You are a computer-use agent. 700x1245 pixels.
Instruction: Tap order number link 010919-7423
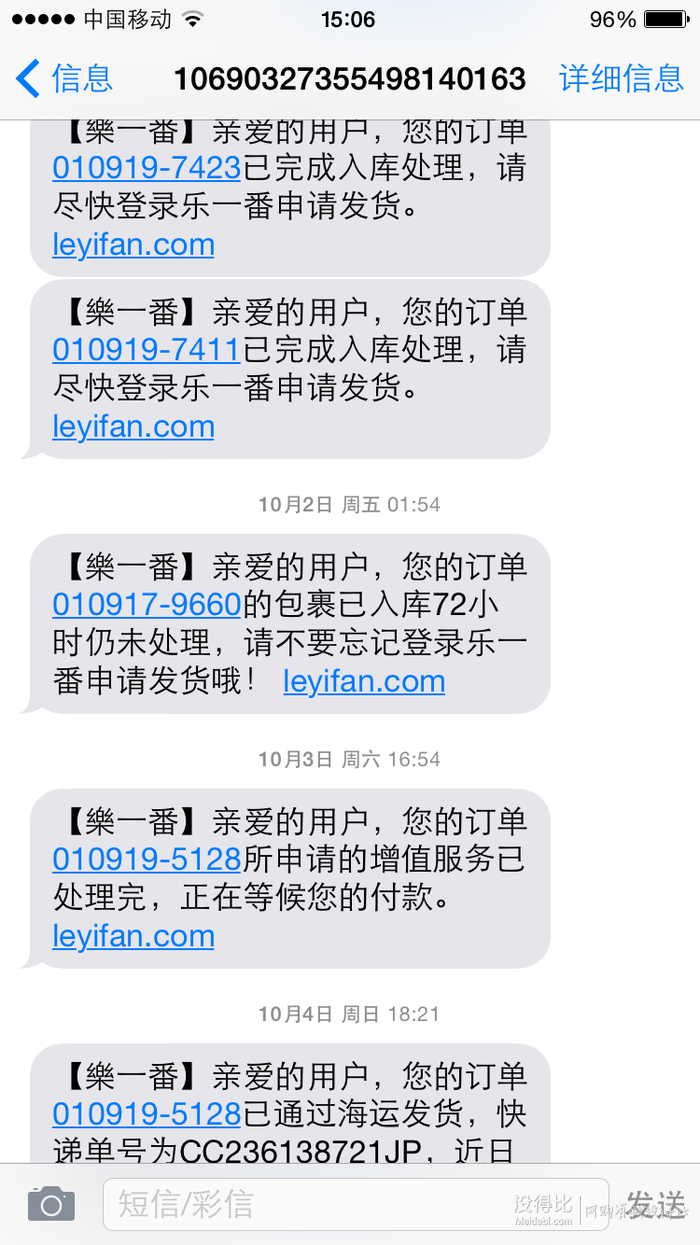point(146,167)
